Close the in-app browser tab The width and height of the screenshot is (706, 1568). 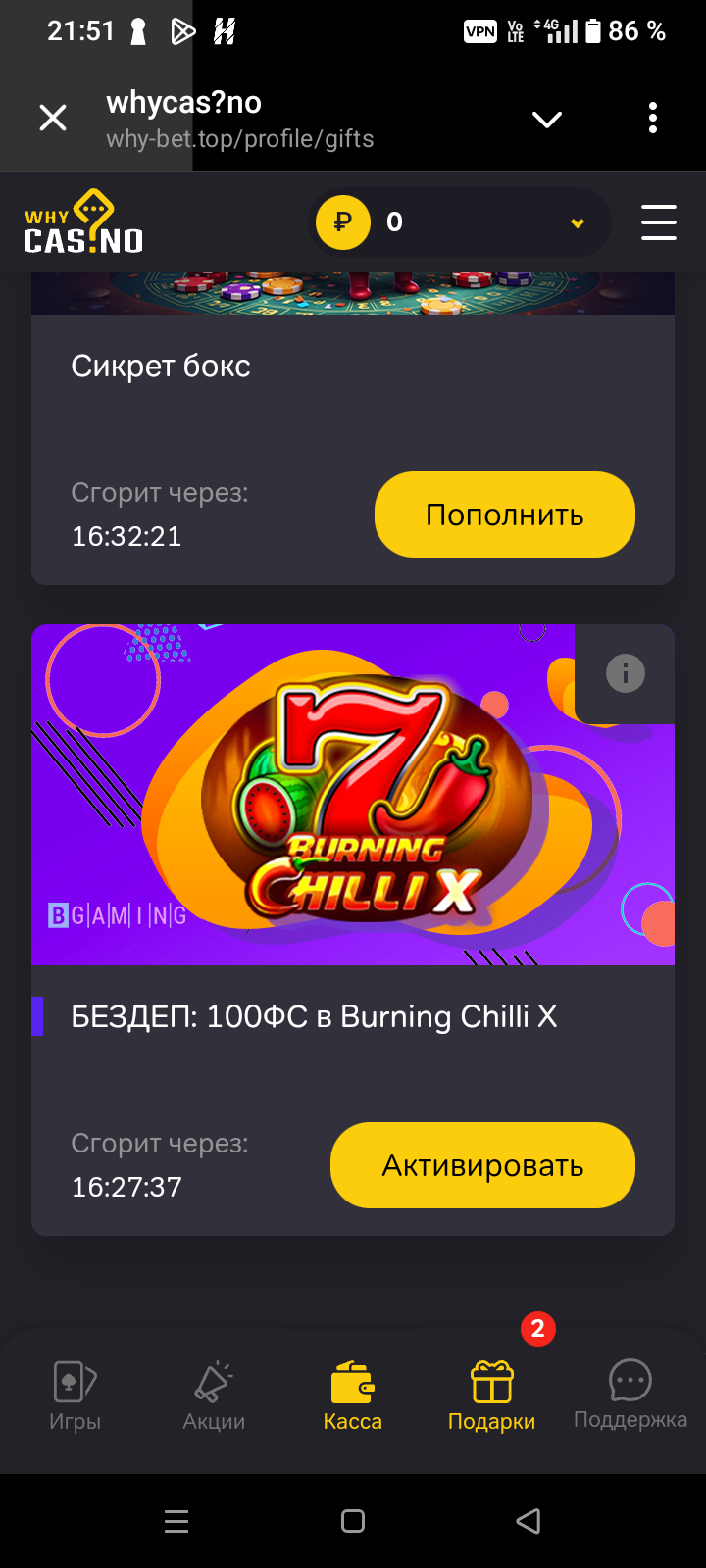(53, 119)
